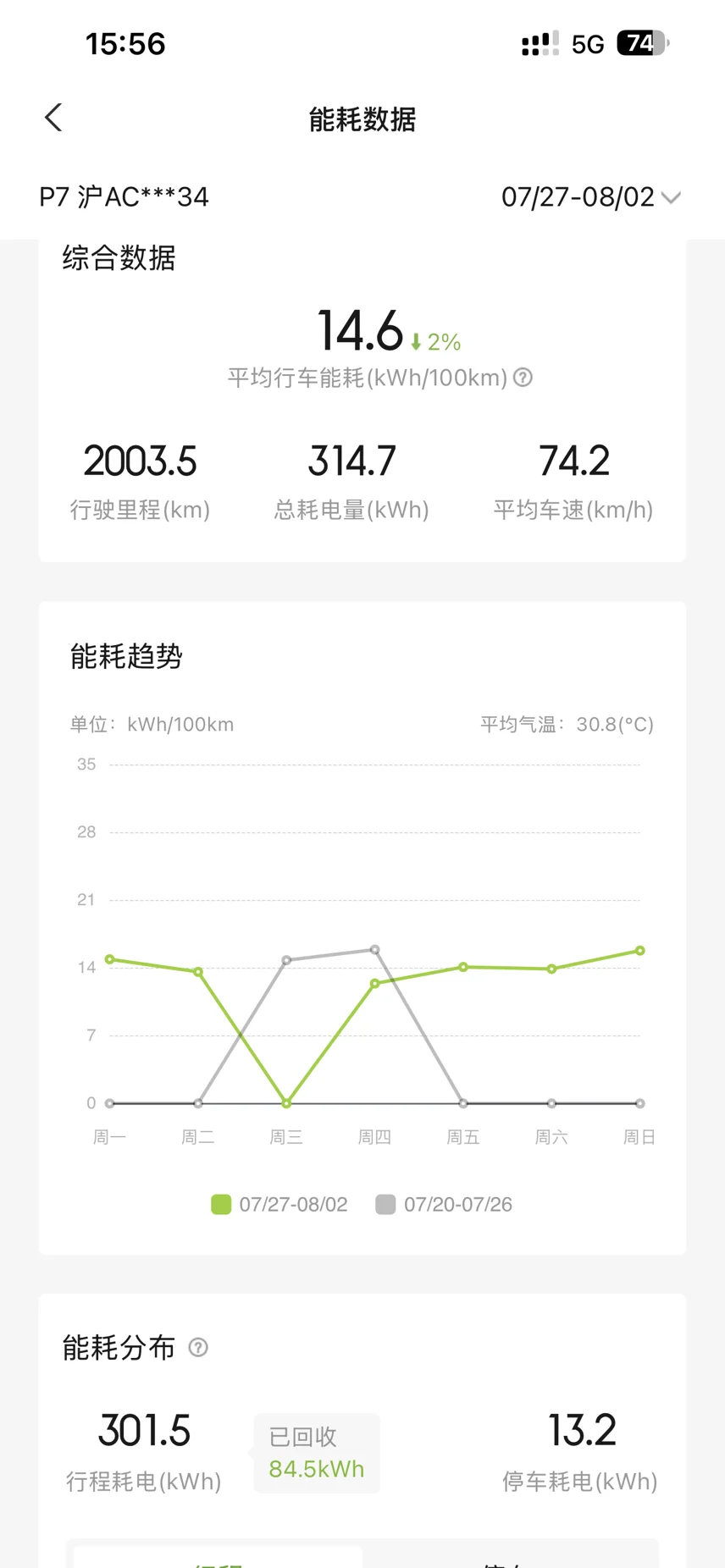Switch to the 行程 segment under 能耗分布

click(x=218, y=1558)
